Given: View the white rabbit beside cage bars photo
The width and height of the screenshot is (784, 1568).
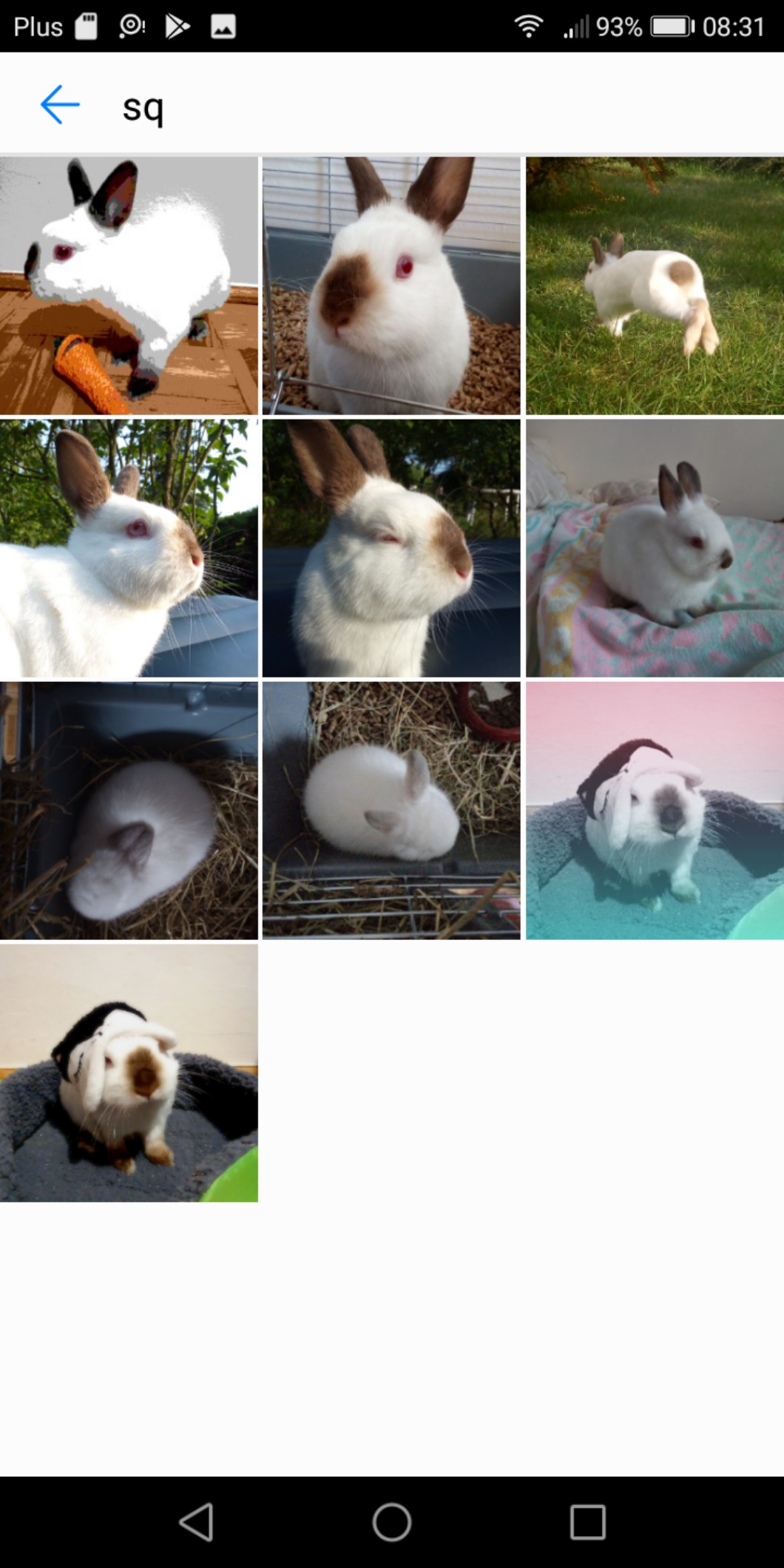Looking at the screenshot, I should [x=391, y=811].
